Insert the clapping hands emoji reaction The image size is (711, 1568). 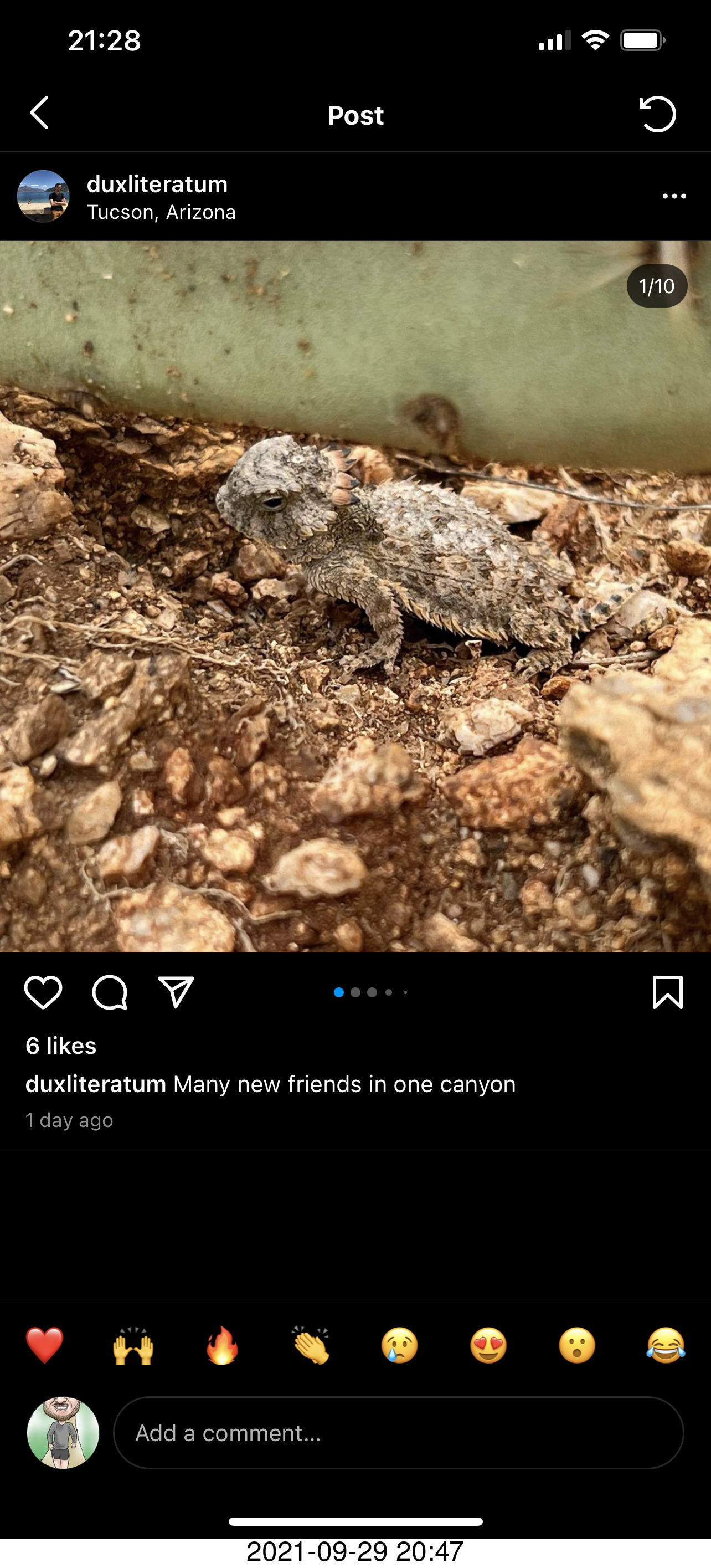tap(311, 1345)
